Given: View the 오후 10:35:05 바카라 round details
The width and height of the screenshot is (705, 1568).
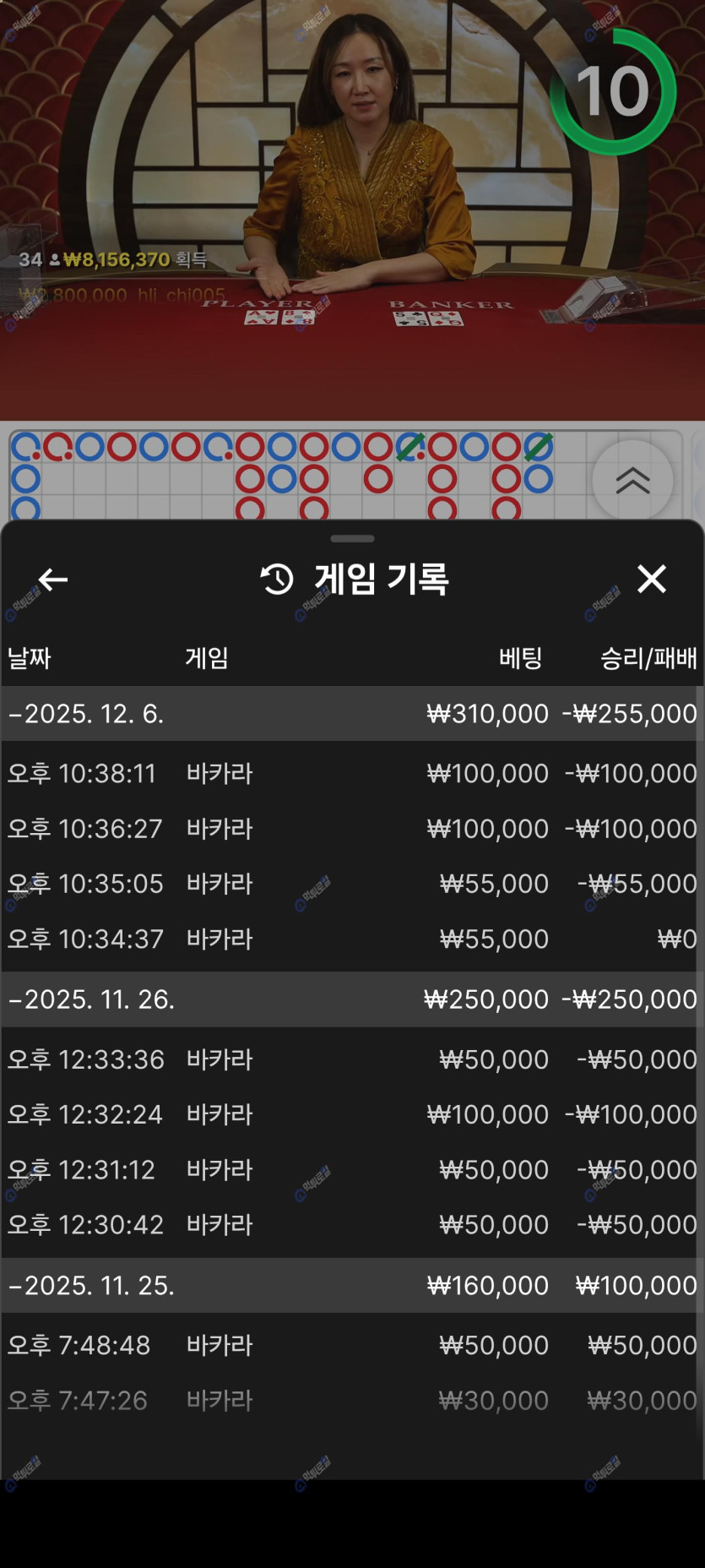Looking at the screenshot, I should (351, 884).
